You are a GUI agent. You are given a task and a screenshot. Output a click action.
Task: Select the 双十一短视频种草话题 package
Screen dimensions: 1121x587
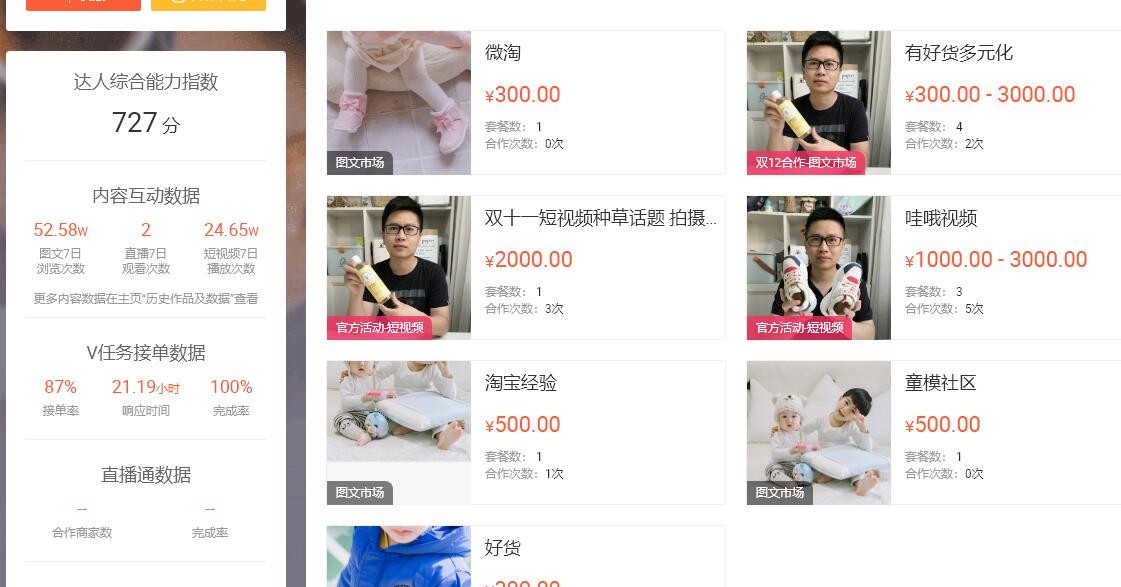coord(525,267)
